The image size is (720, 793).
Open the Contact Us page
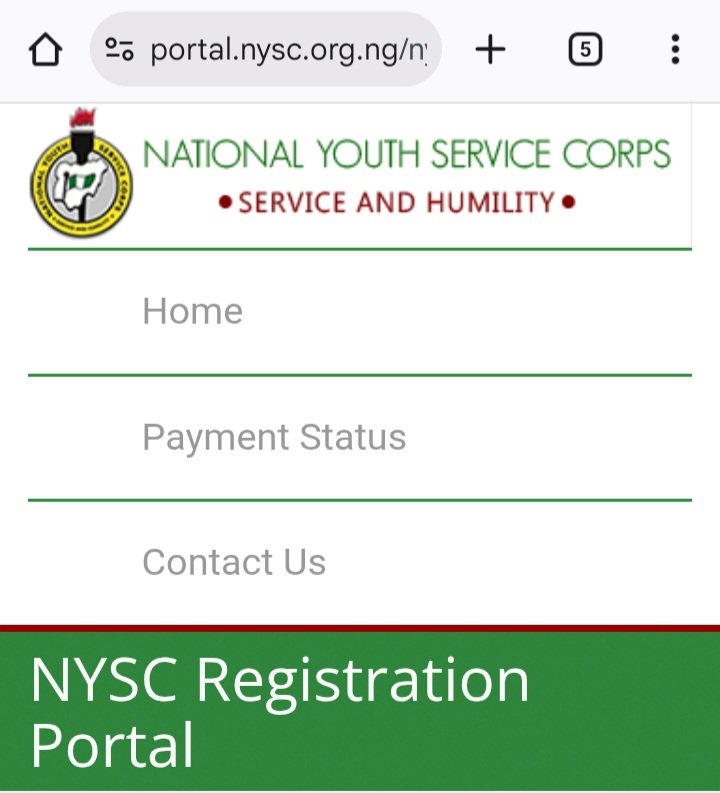[x=234, y=562]
